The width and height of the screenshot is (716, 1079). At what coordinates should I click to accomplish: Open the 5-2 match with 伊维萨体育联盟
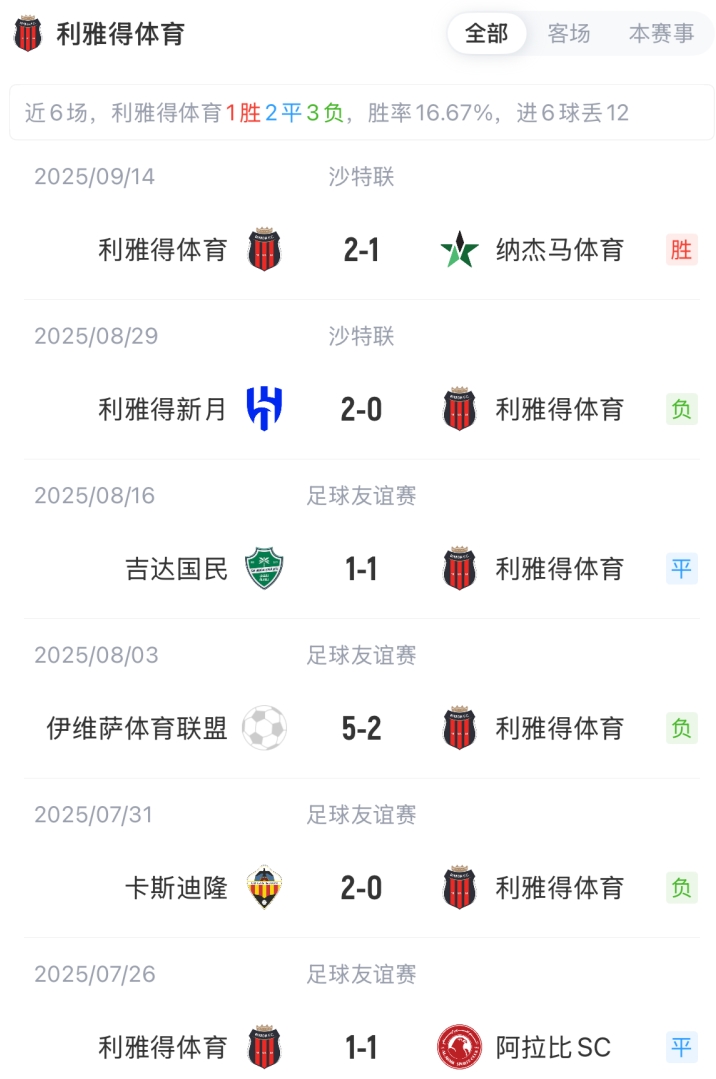(x=361, y=729)
